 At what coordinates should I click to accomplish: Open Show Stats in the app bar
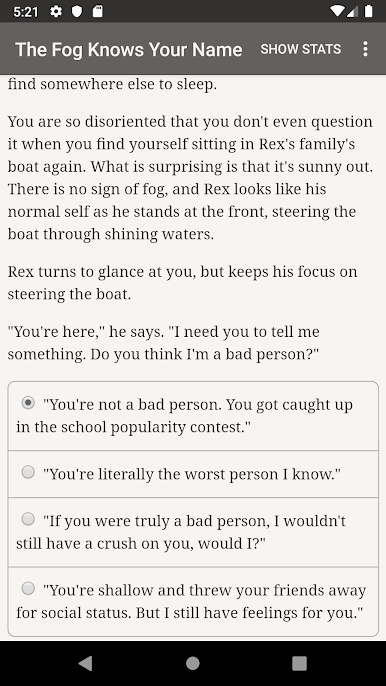click(301, 49)
